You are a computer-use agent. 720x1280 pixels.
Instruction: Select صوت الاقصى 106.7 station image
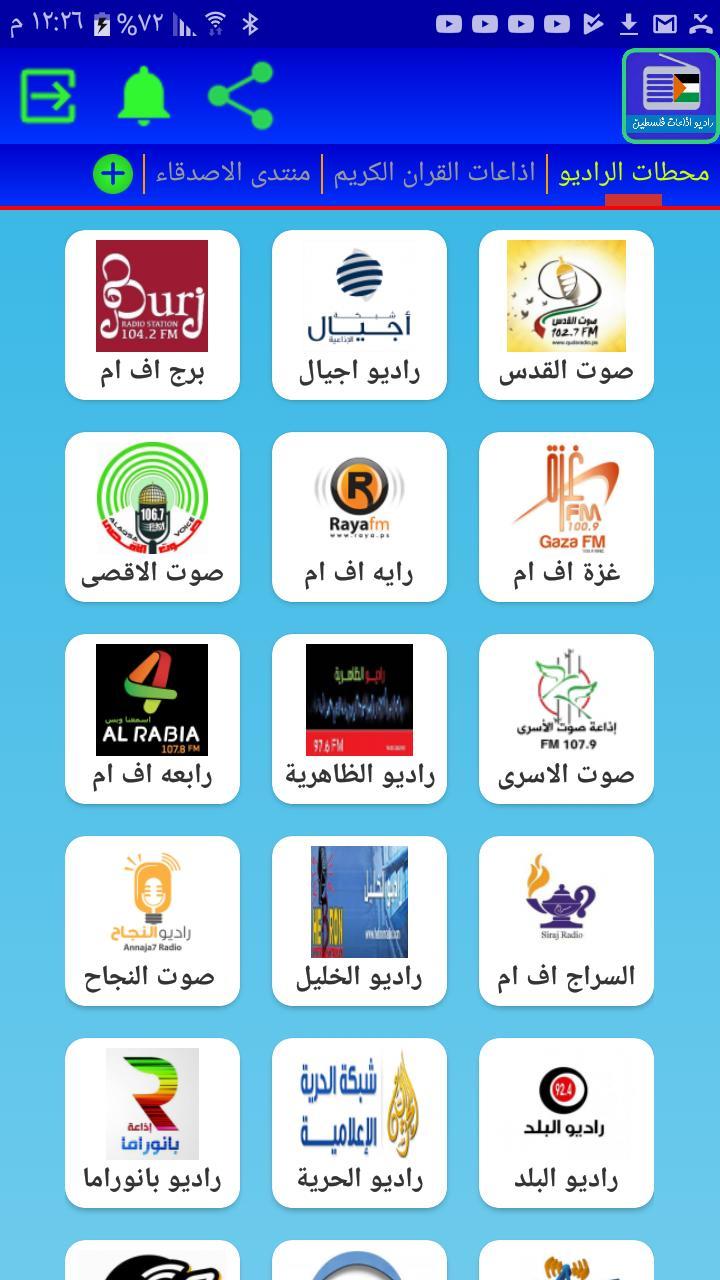pos(152,497)
